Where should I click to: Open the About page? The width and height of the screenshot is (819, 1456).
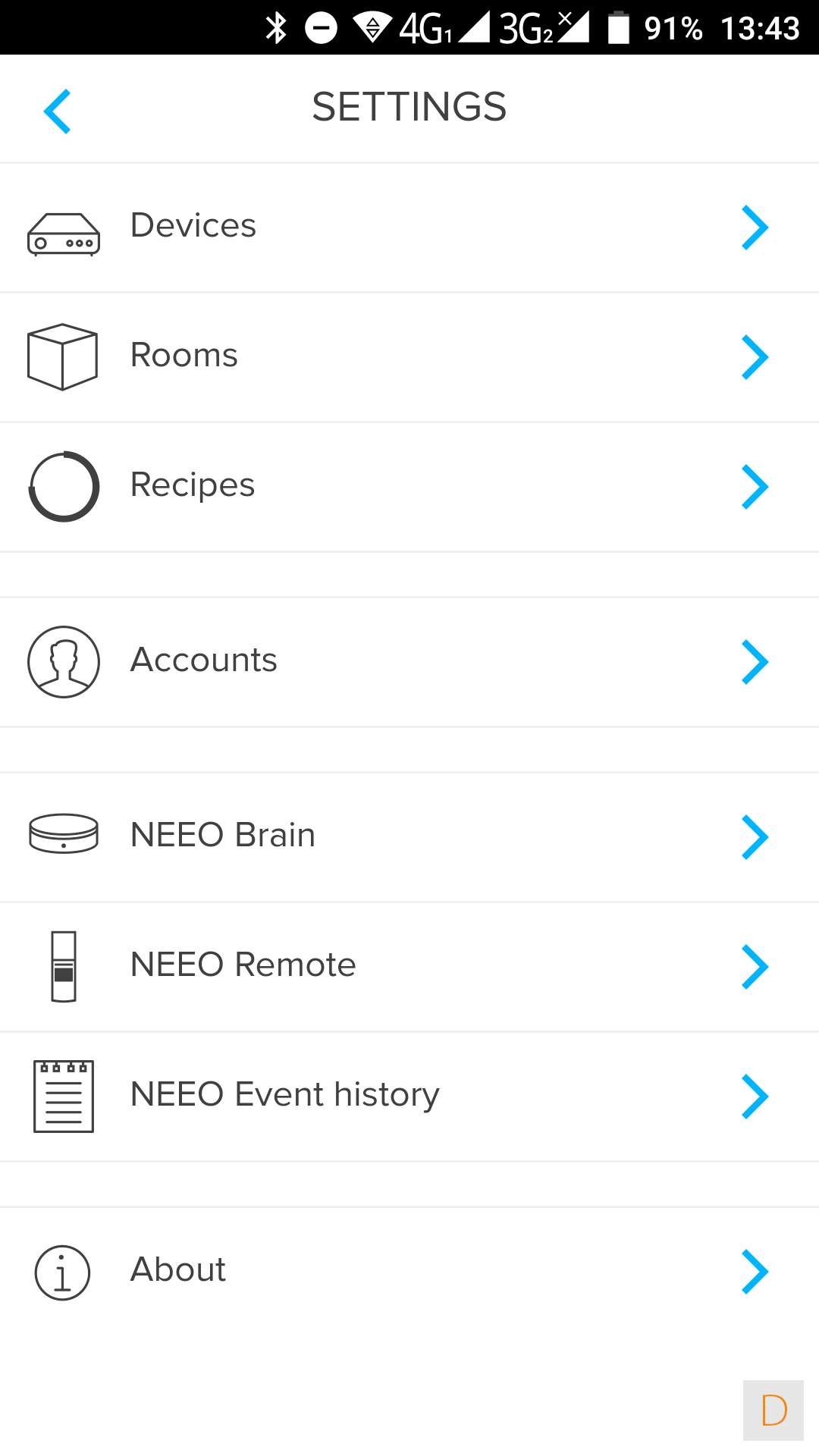point(409,1271)
